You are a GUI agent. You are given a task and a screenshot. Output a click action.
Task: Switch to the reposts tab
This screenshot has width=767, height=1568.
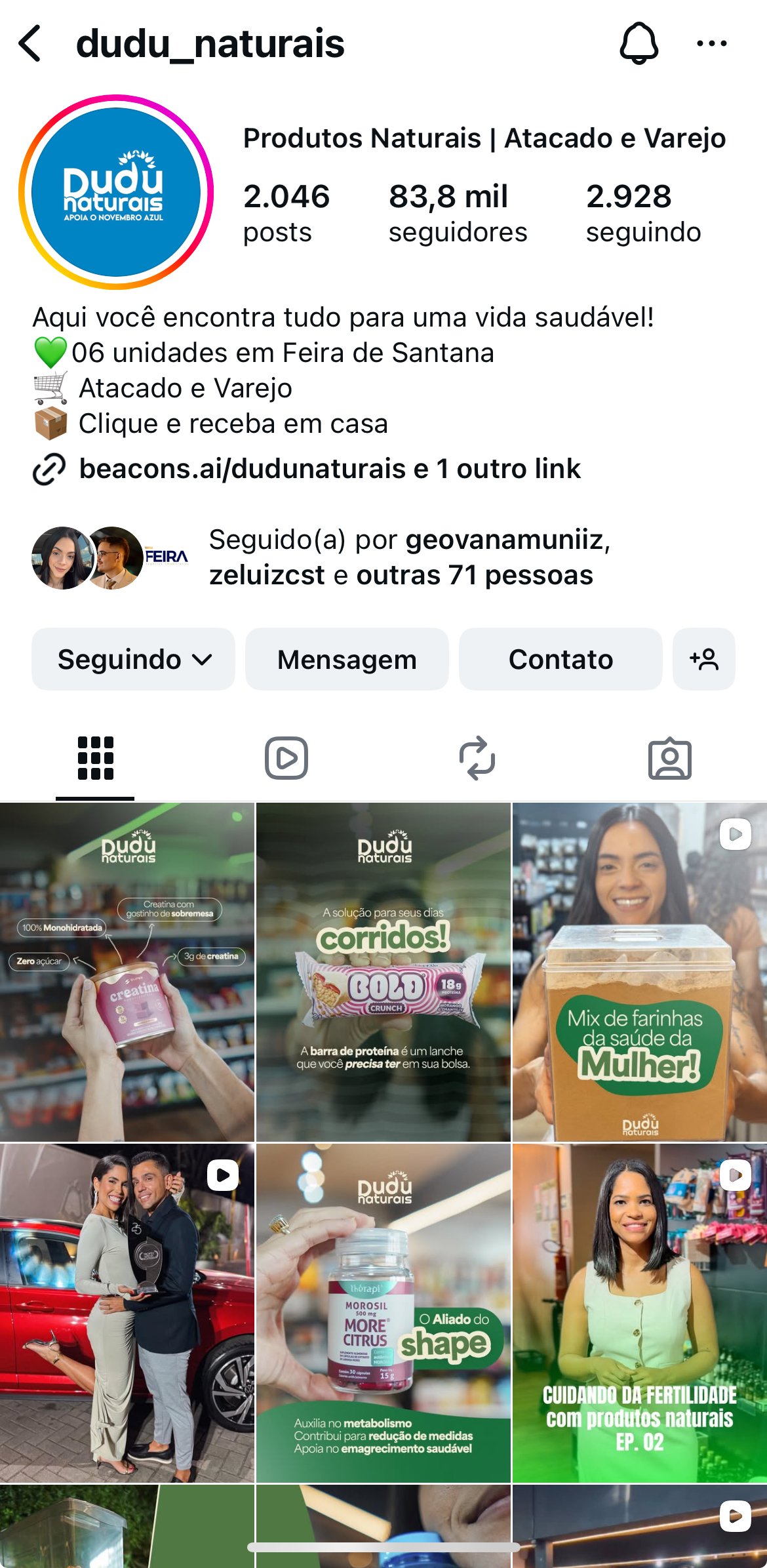477,758
